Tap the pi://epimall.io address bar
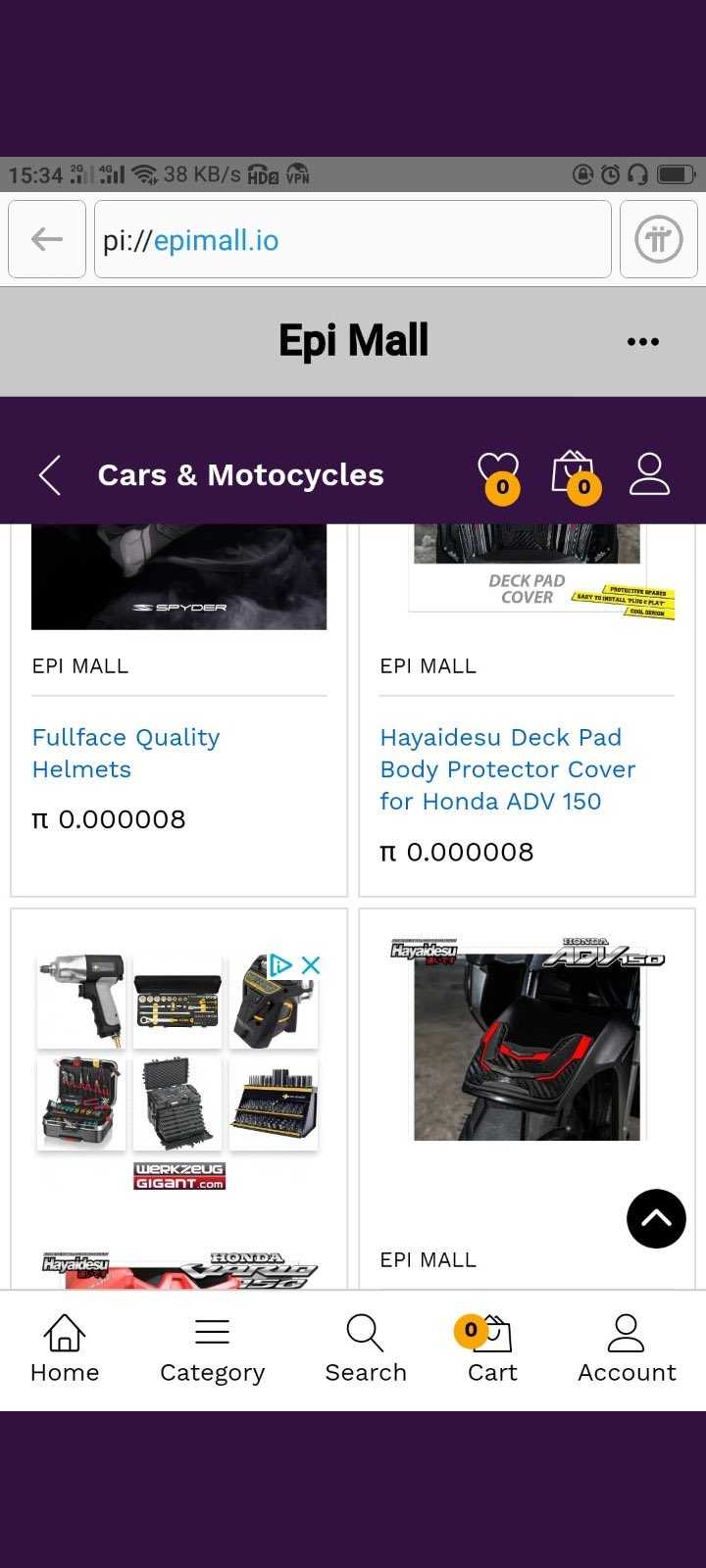706x1568 pixels. (x=353, y=240)
